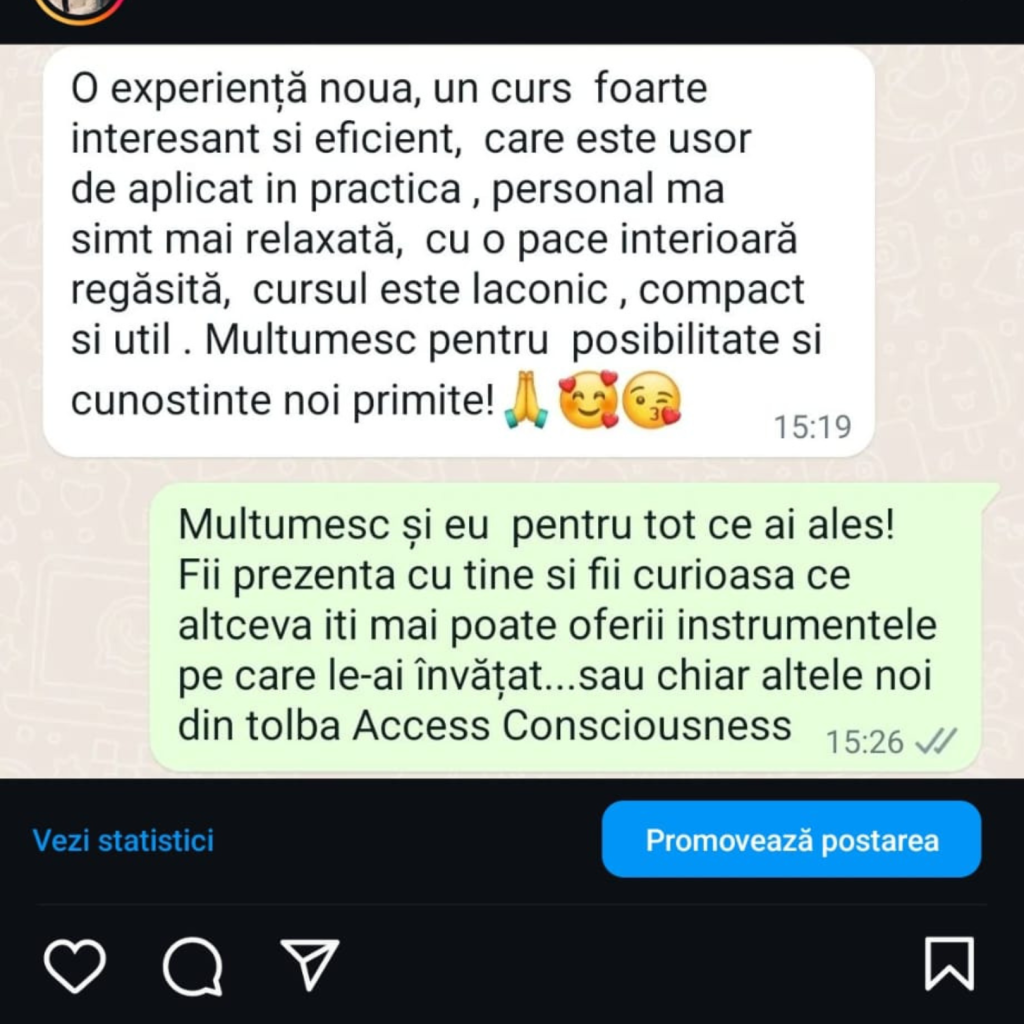Open the WhatsApp screenshot post image
This screenshot has width=1024, height=1024.
tap(512, 410)
